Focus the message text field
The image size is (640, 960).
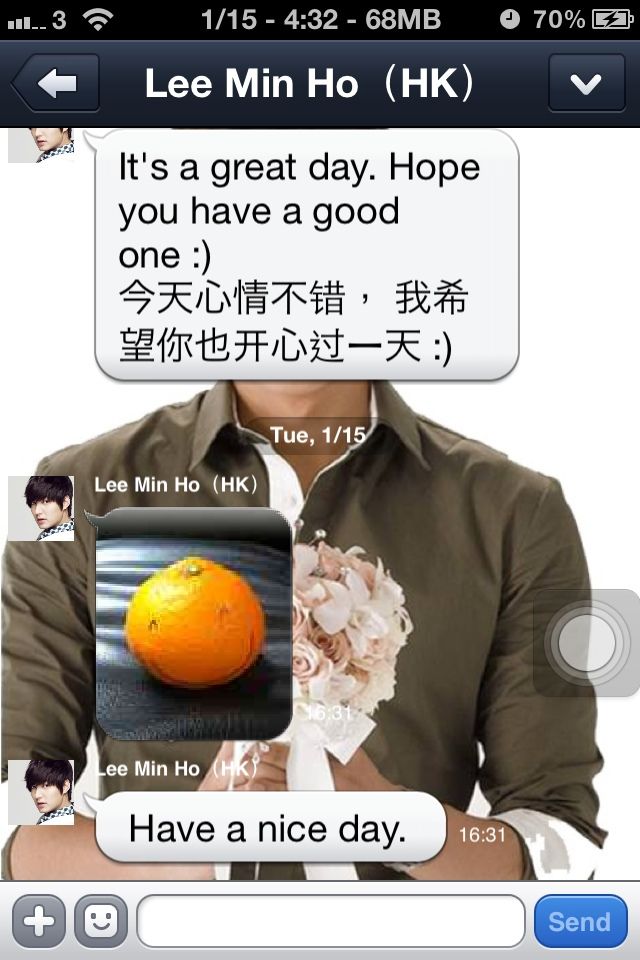(x=330, y=921)
